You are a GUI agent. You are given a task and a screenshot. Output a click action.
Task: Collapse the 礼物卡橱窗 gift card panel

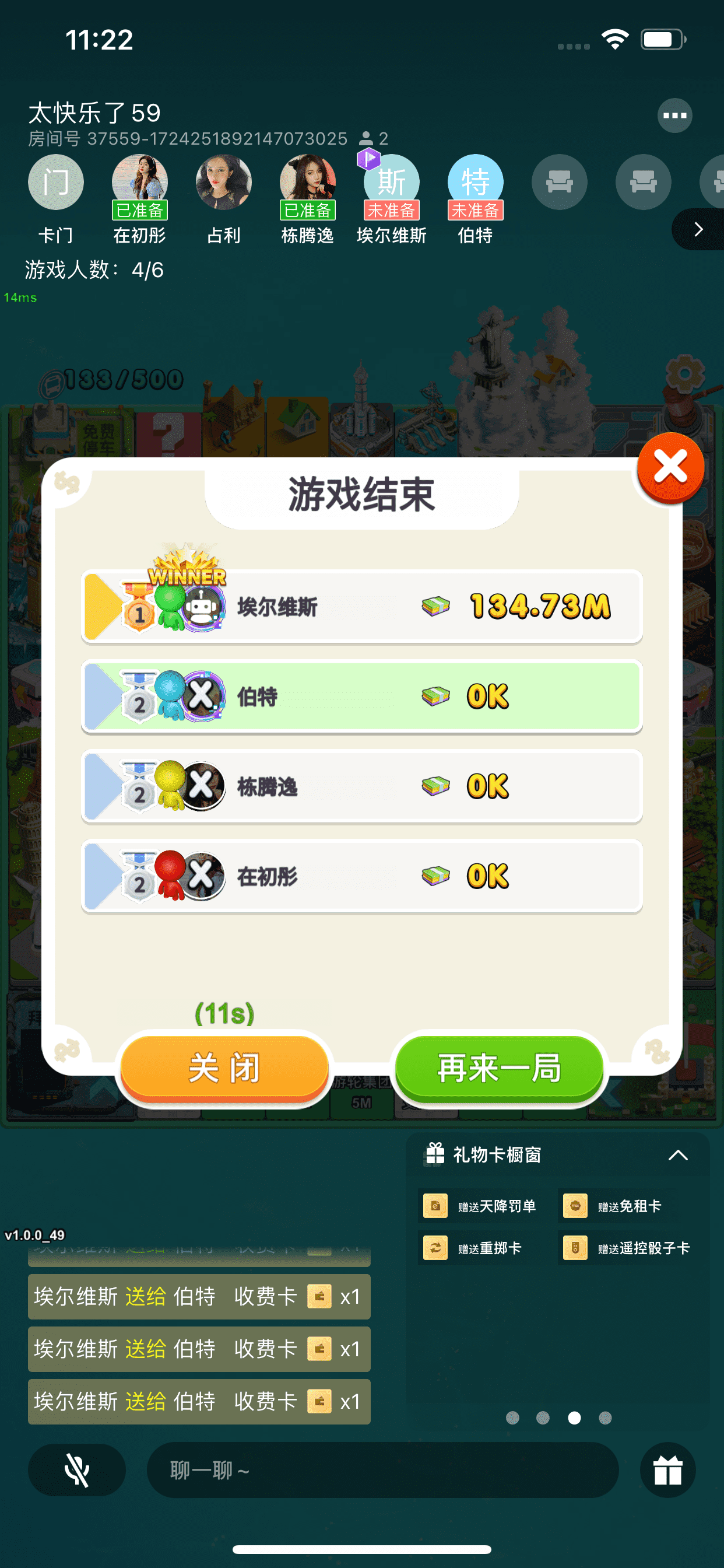678,1156
